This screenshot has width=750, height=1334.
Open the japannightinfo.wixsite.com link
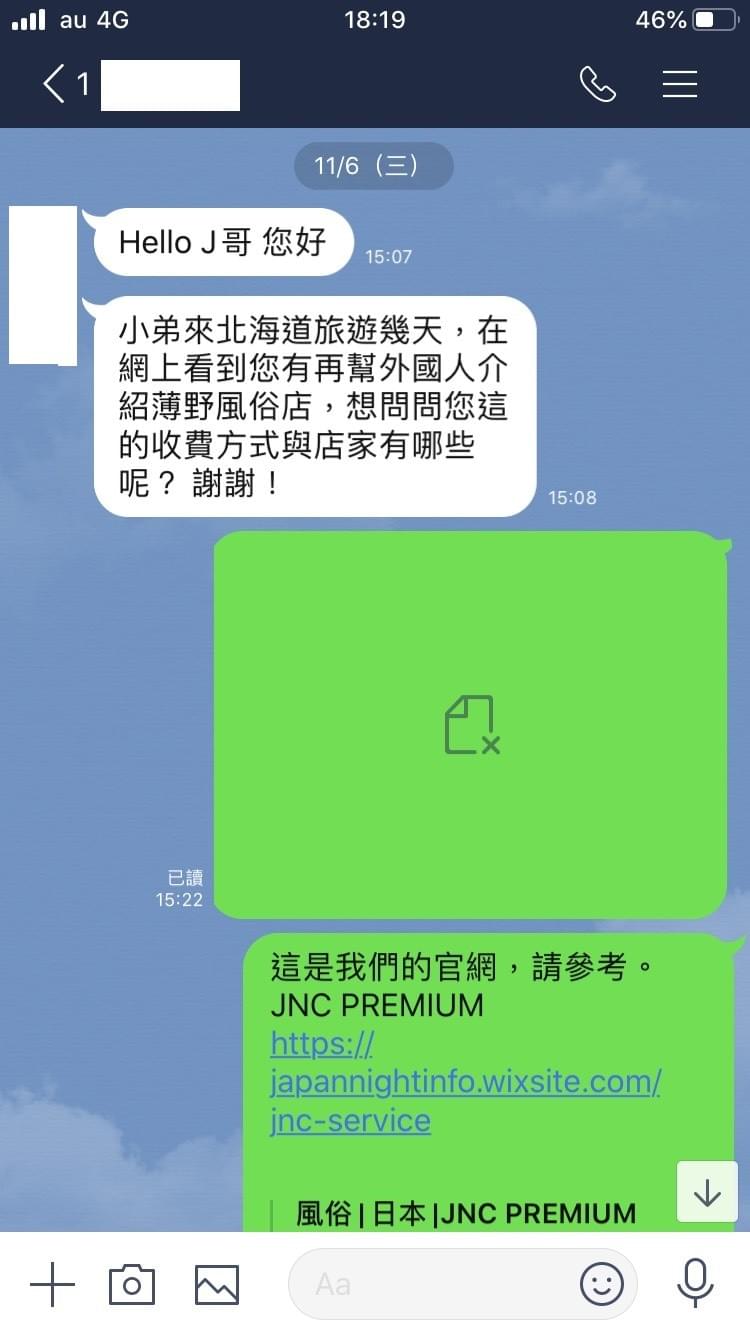pos(465,1082)
